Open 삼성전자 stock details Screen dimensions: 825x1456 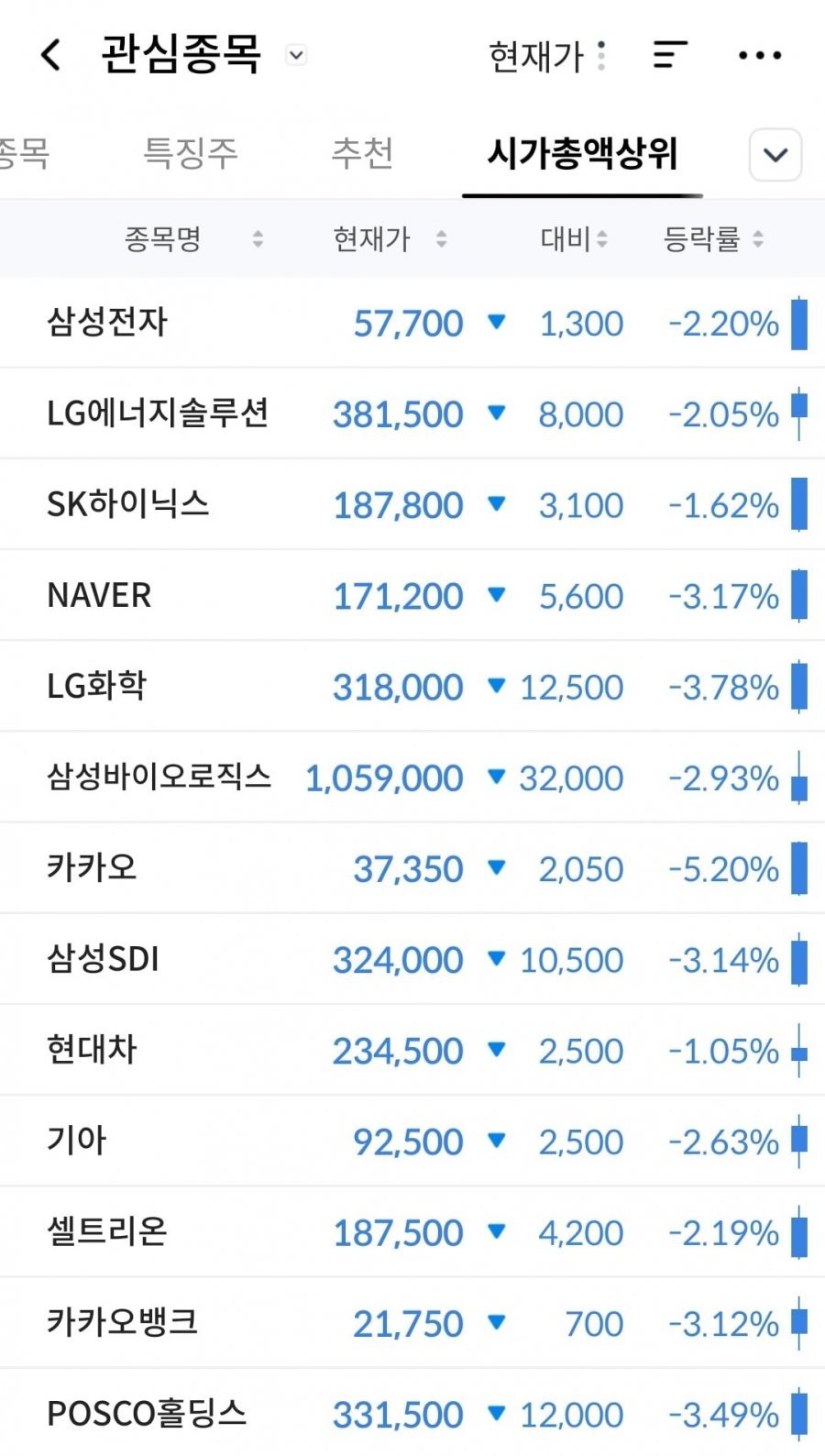[x=412, y=323]
